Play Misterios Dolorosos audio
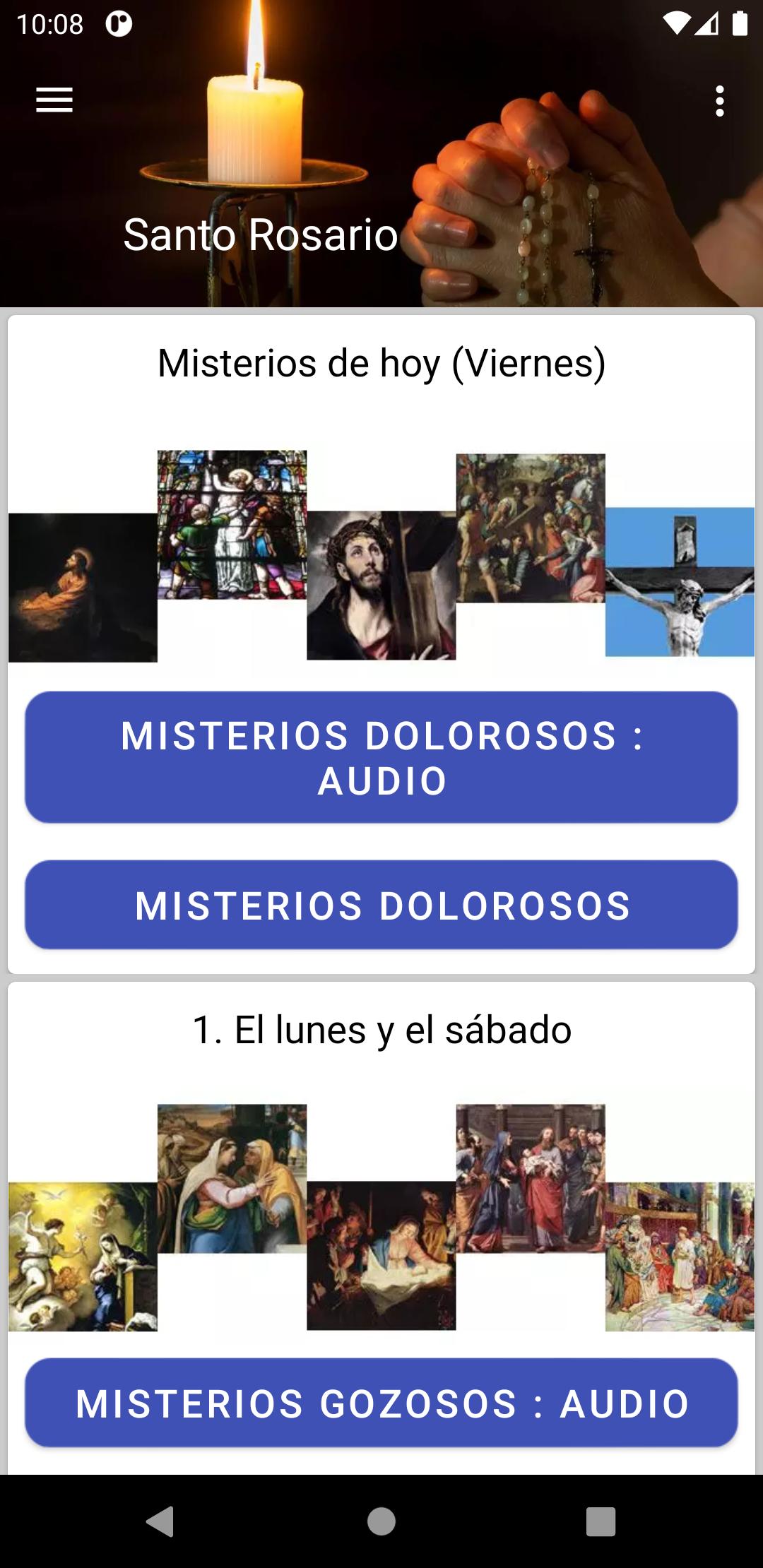Screen dimensions: 763x1568 [x=381, y=757]
